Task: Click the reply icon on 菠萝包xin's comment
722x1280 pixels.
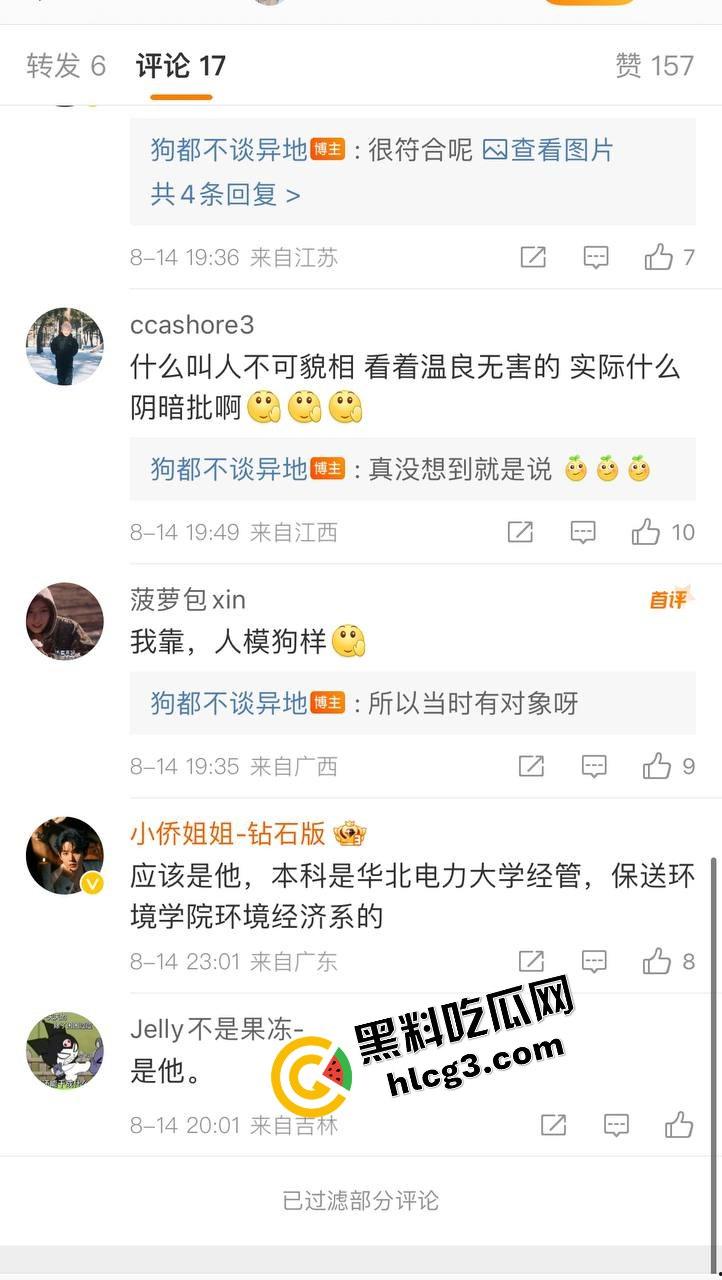Action: pyautogui.click(x=594, y=766)
